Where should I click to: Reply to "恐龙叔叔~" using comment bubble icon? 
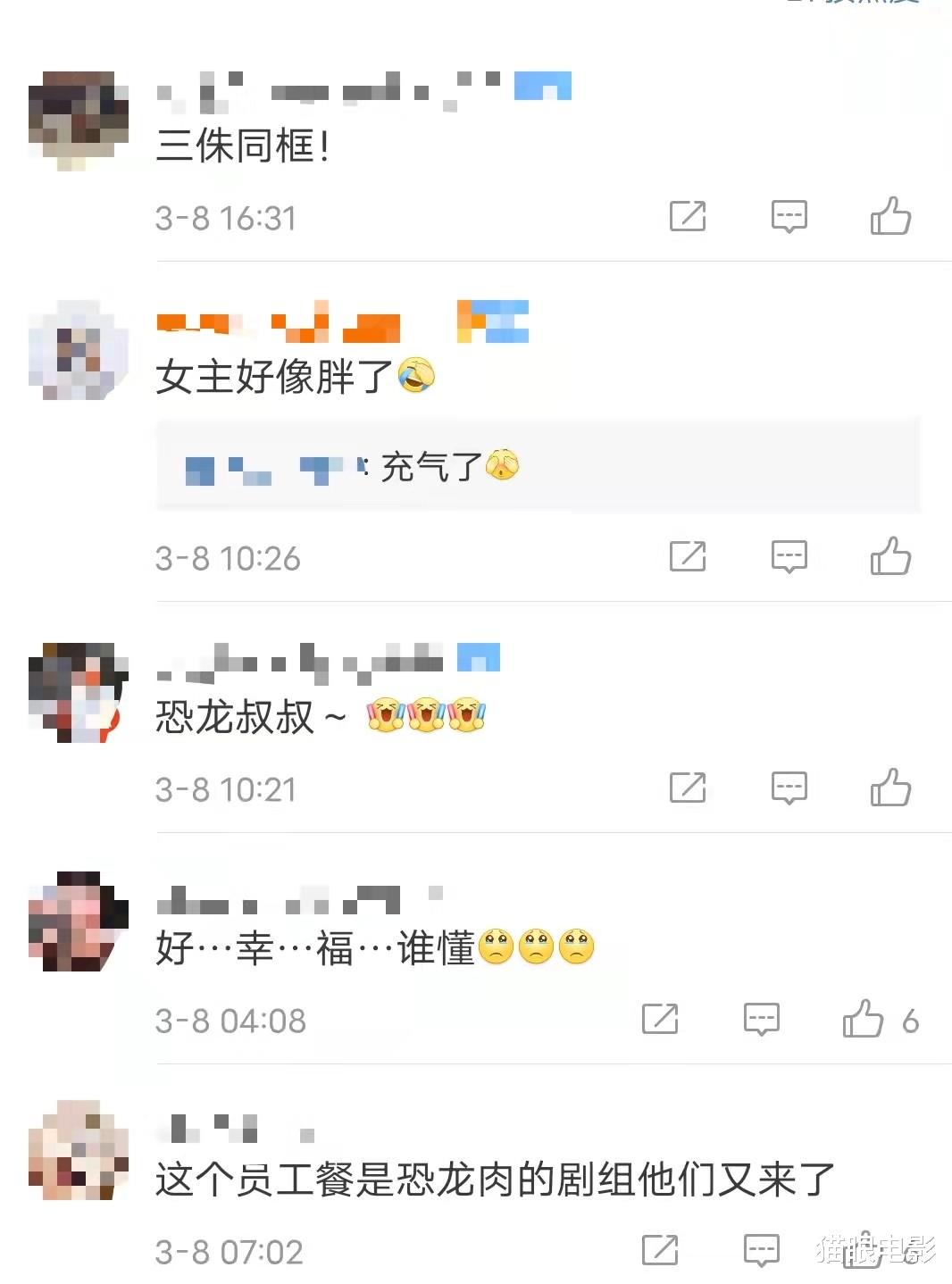[x=789, y=788]
